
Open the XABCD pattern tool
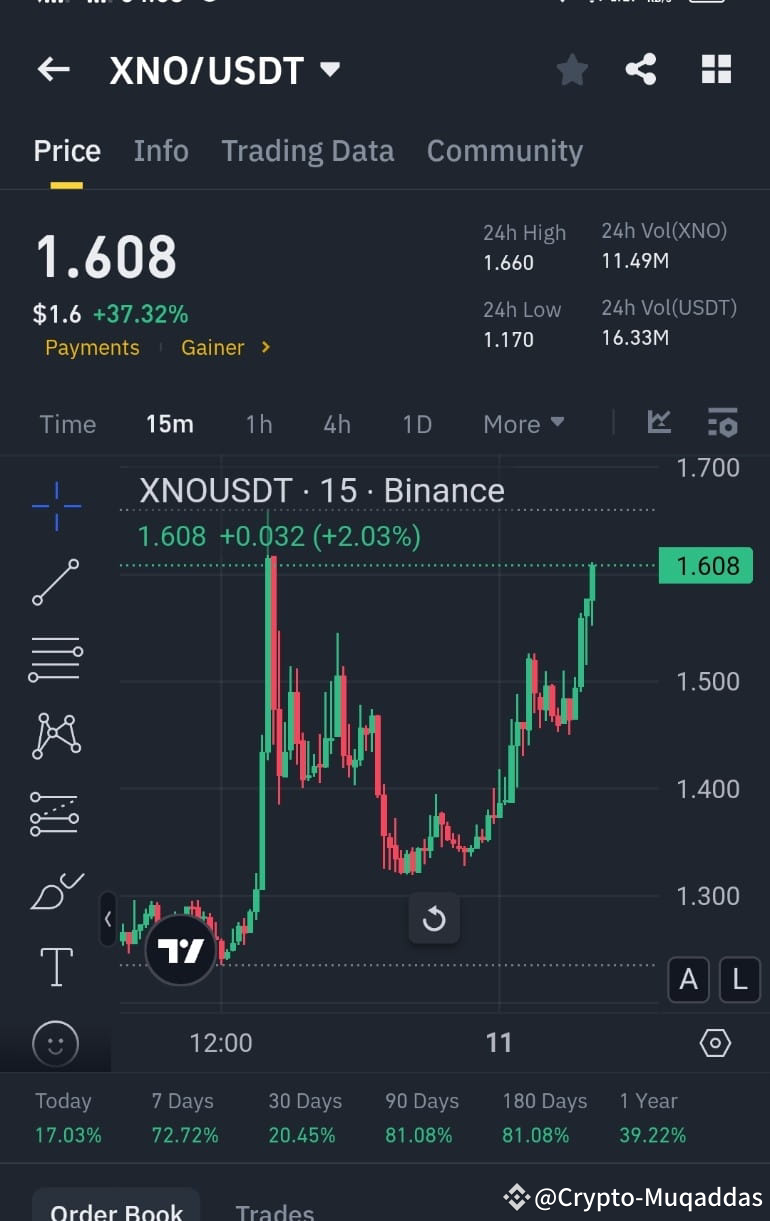pyautogui.click(x=55, y=736)
